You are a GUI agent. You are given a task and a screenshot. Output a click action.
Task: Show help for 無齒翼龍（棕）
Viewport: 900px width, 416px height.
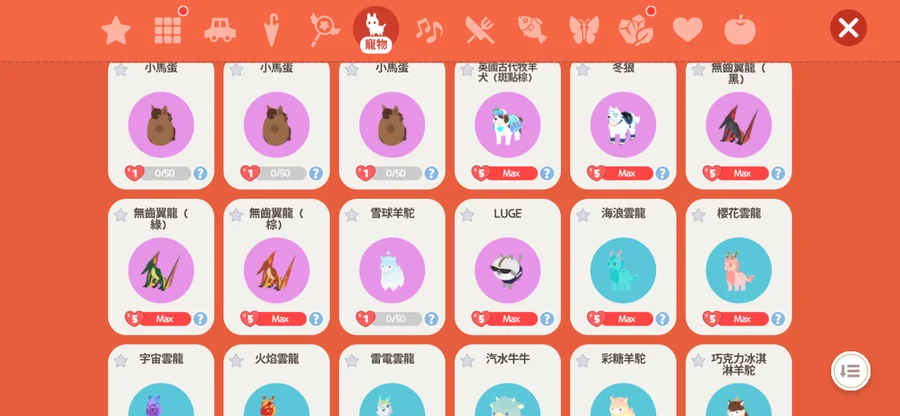pyautogui.click(x=316, y=319)
